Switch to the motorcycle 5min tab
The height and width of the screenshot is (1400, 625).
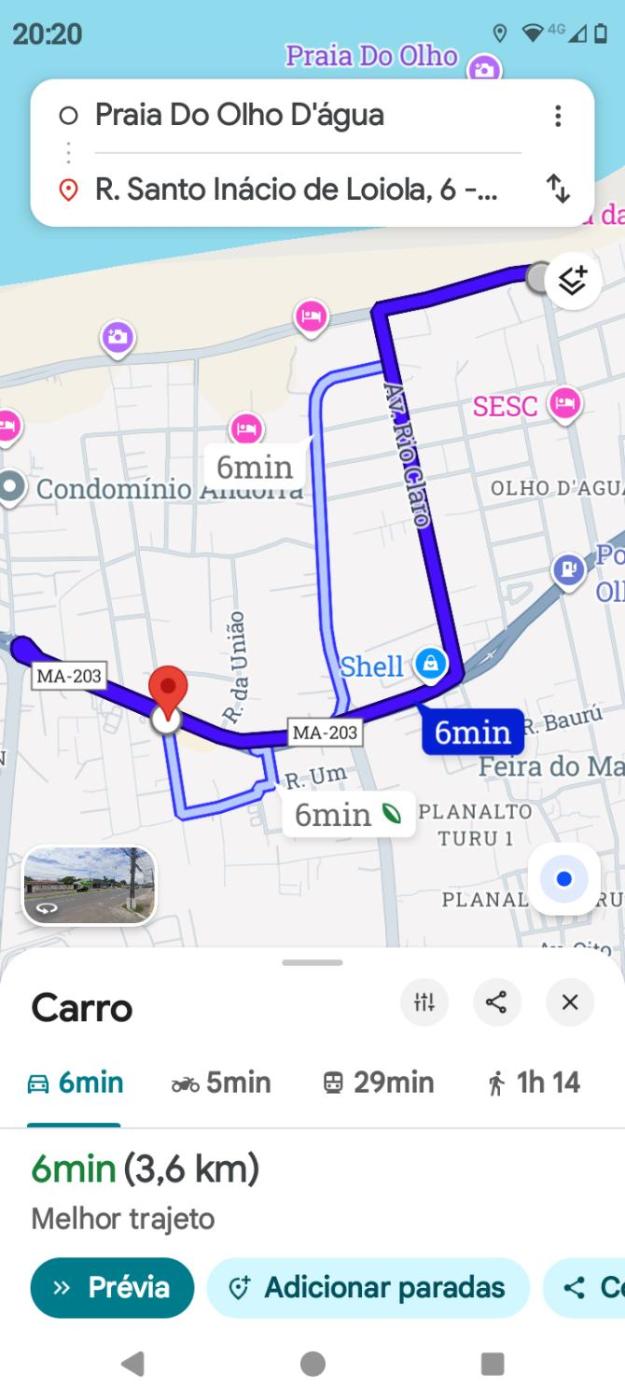(221, 1083)
